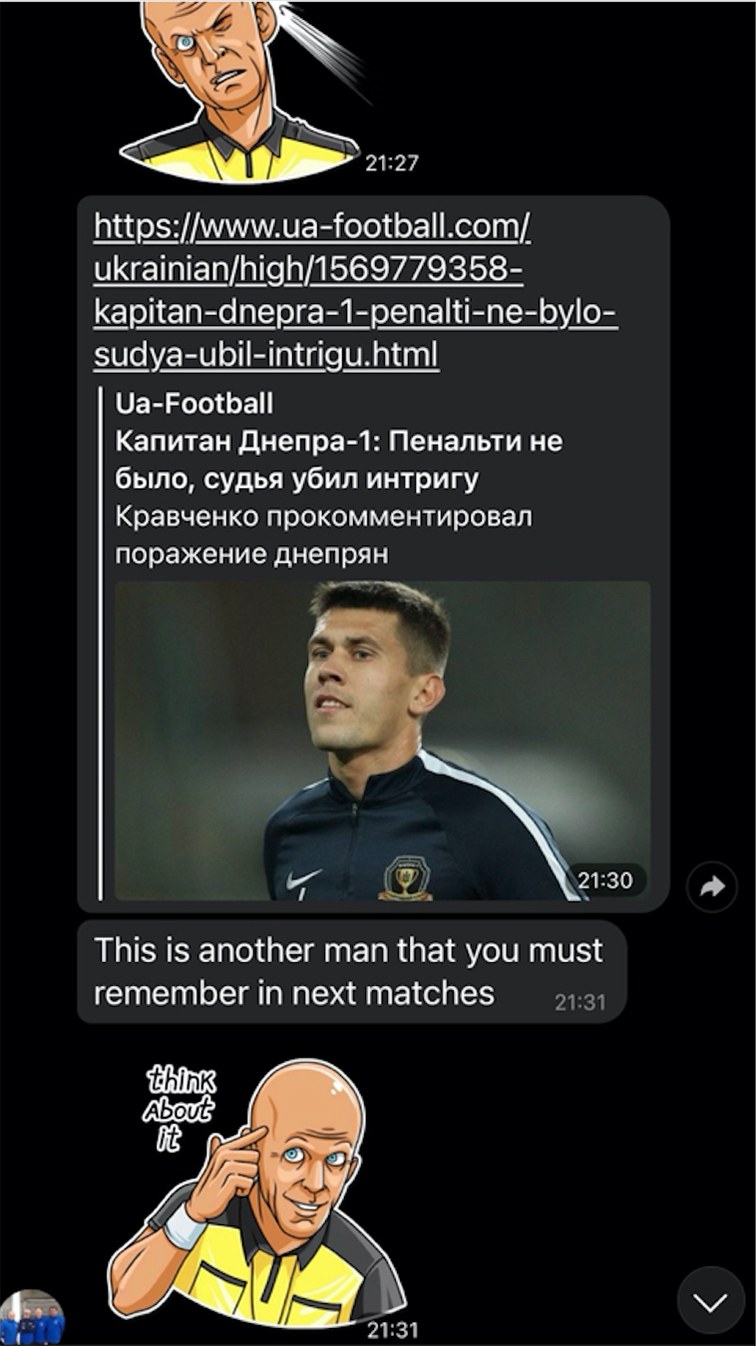The height and width of the screenshot is (1346, 756).
Task: Open sender's profile avatar
Action: 32,1320
